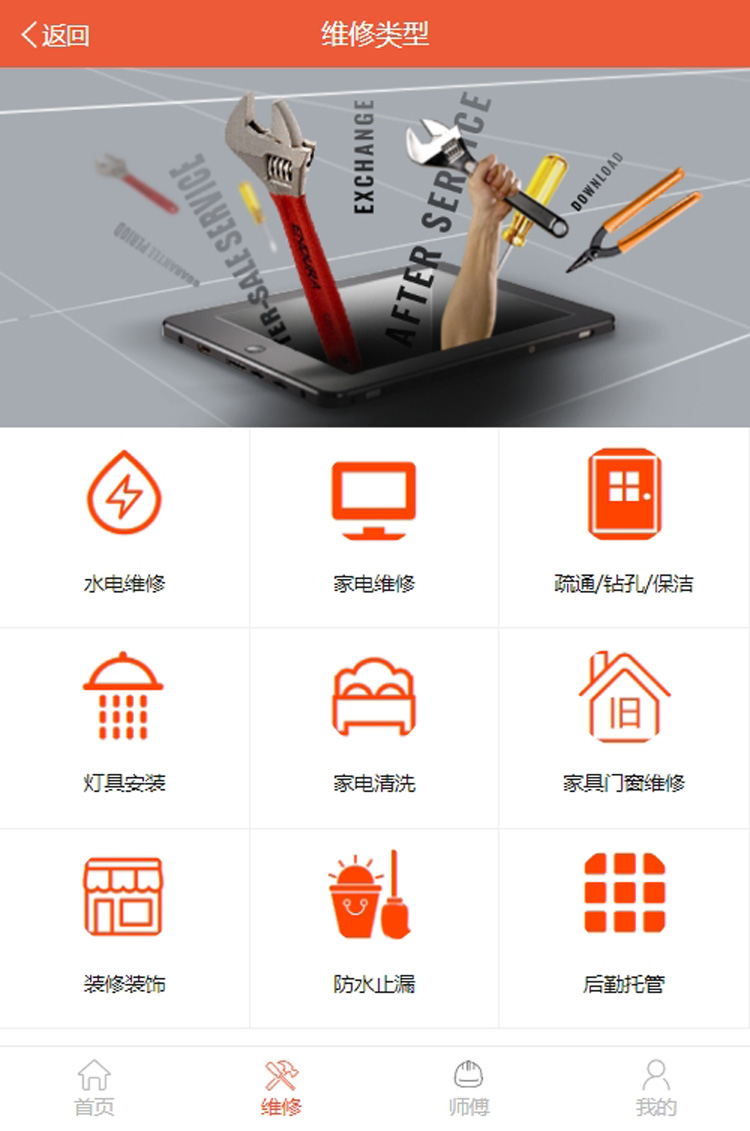Open 后勤托管 category
This screenshot has height=1131, width=750.
point(624,927)
